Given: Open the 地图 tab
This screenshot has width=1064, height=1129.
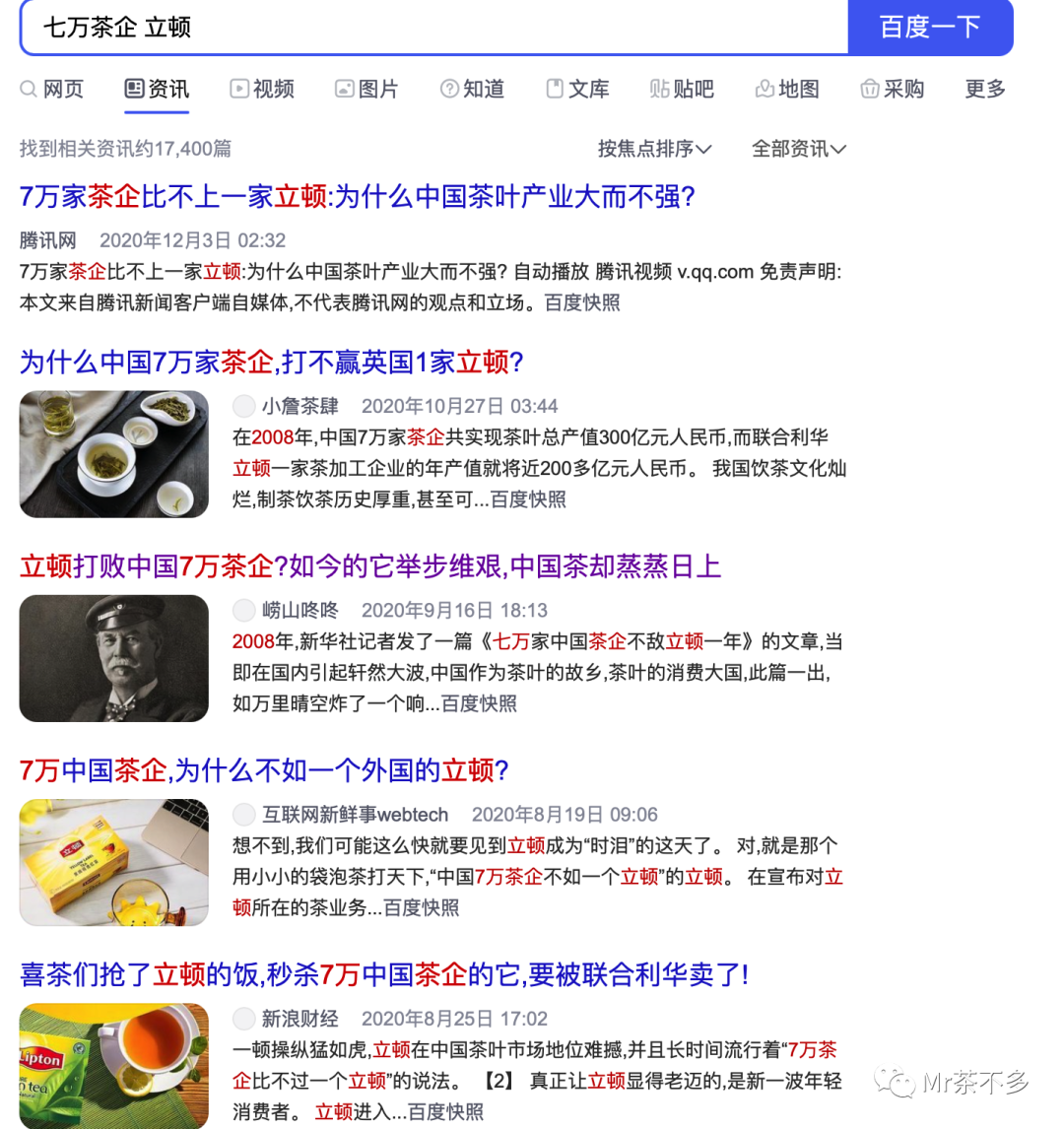Looking at the screenshot, I should click(787, 90).
